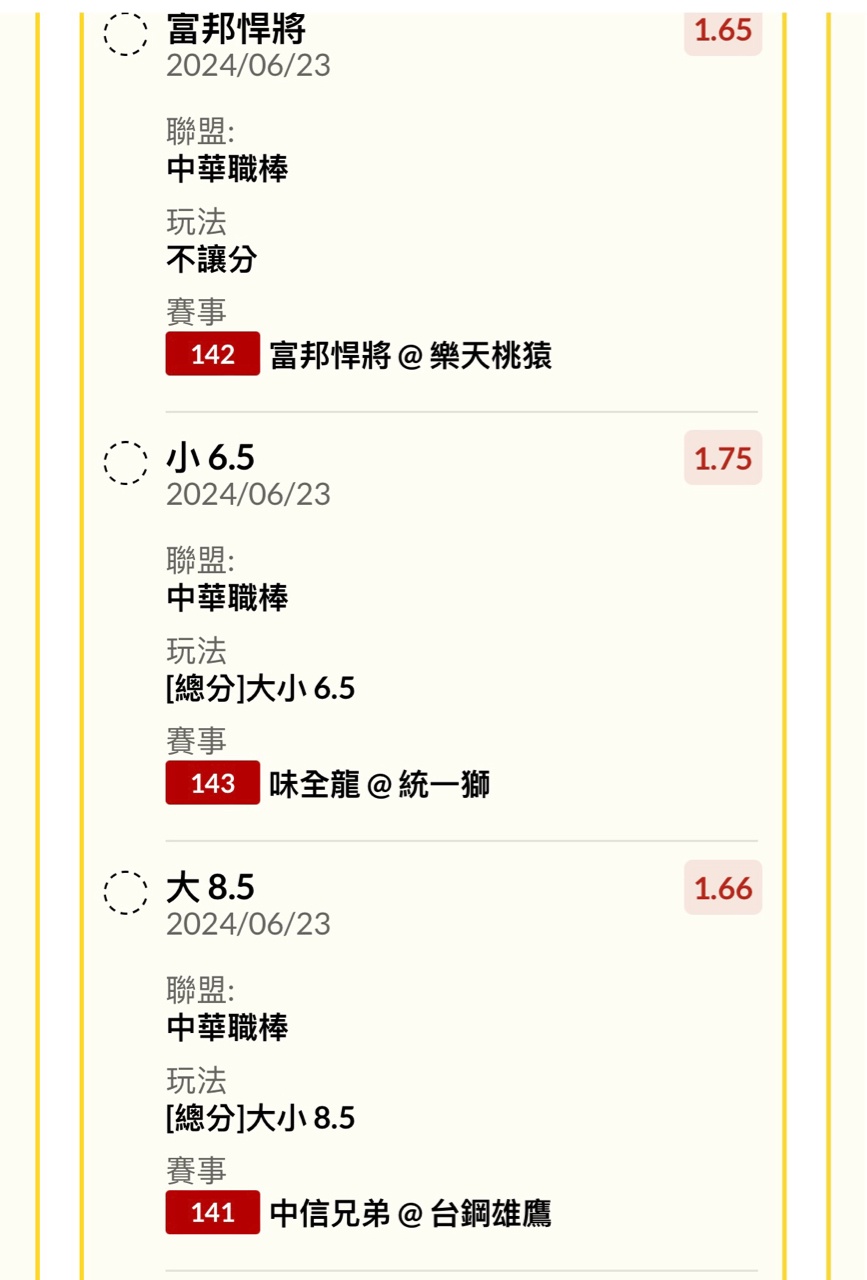The image size is (867, 1280).
Task: Select the circle beside 富邦悍將
Action: click(126, 33)
